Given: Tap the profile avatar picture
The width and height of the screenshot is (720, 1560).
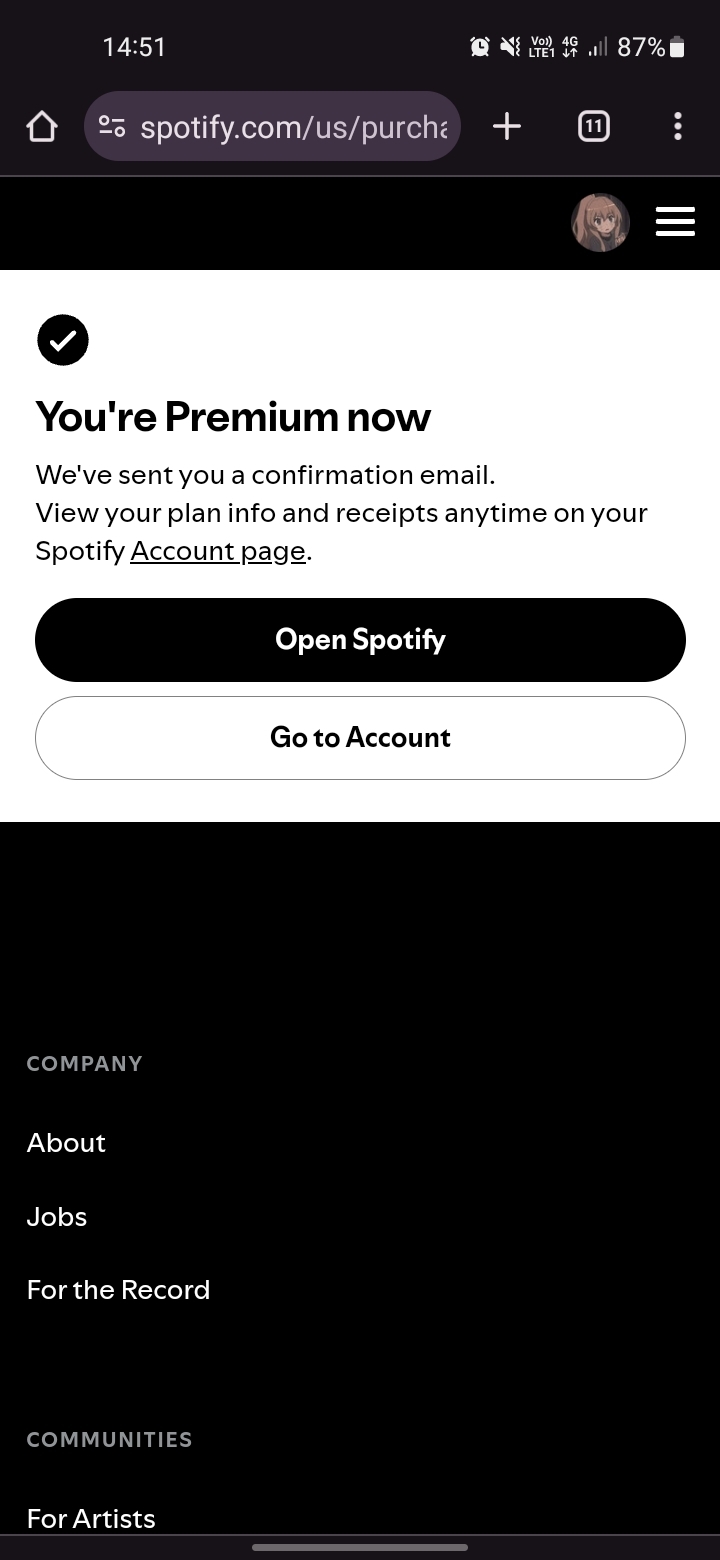Looking at the screenshot, I should click(600, 222).
